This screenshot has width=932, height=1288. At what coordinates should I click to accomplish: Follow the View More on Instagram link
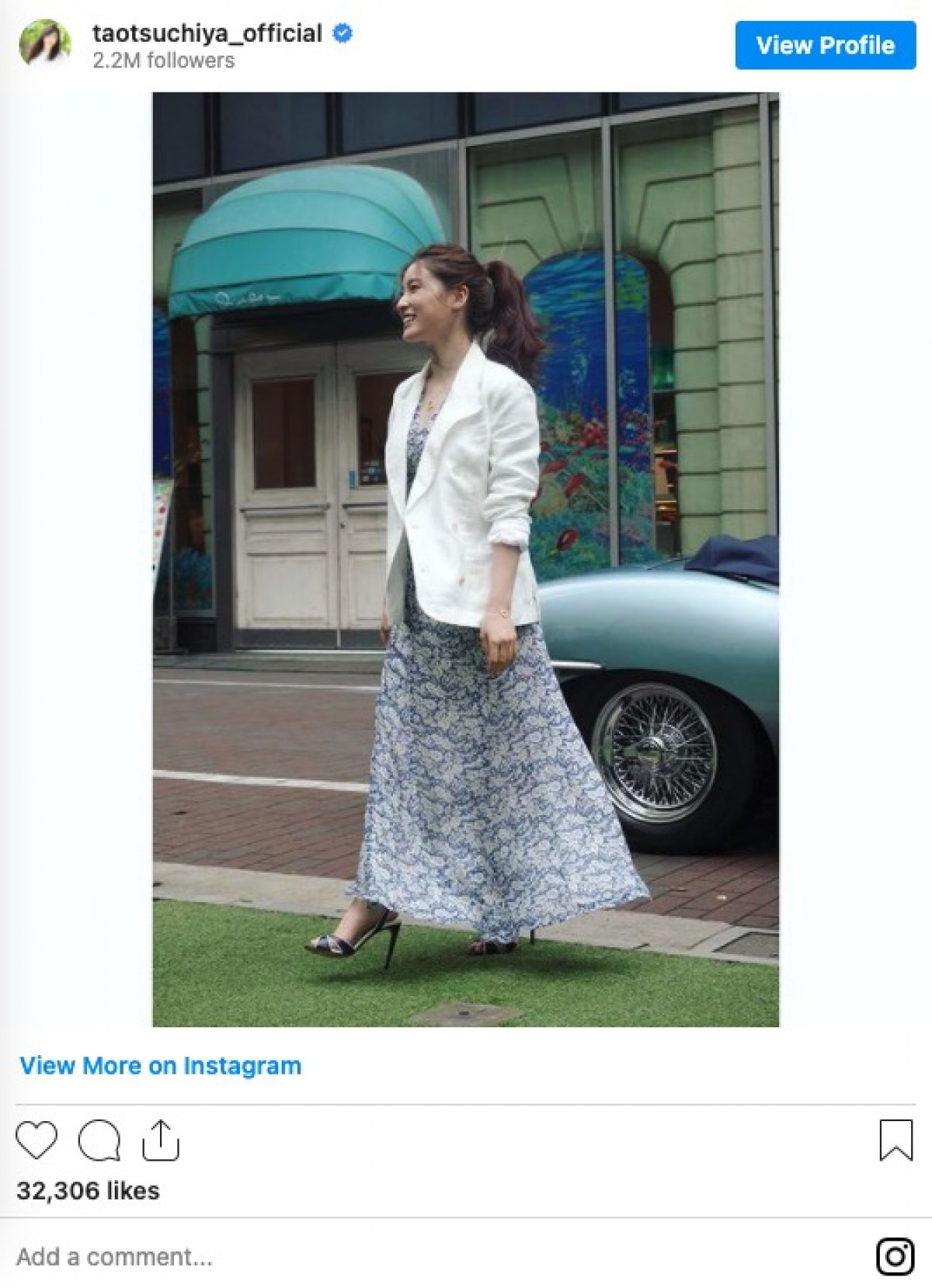160,1065
